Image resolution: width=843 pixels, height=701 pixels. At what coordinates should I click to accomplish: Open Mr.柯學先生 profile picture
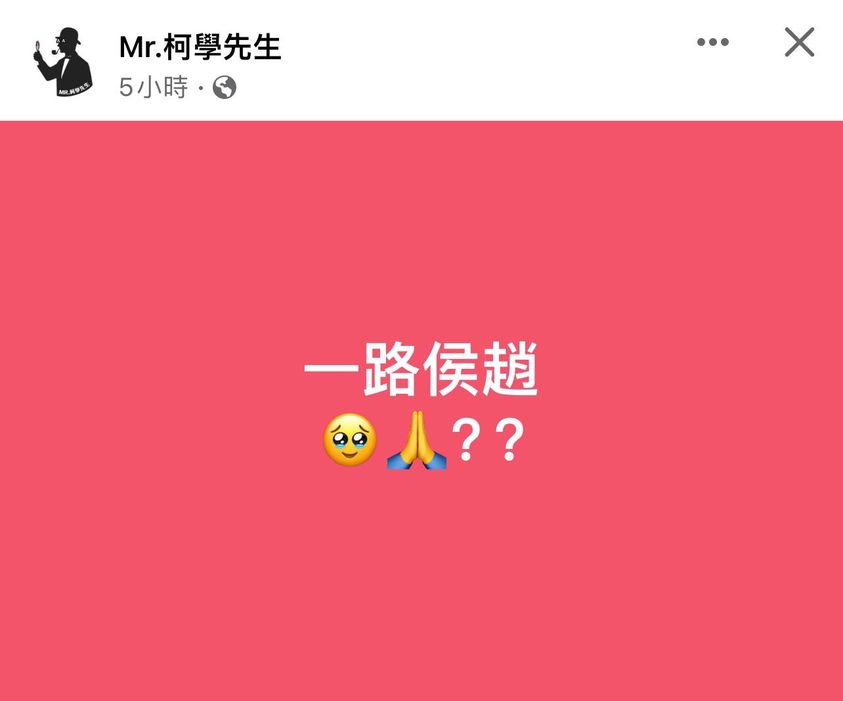pos(62,63)
